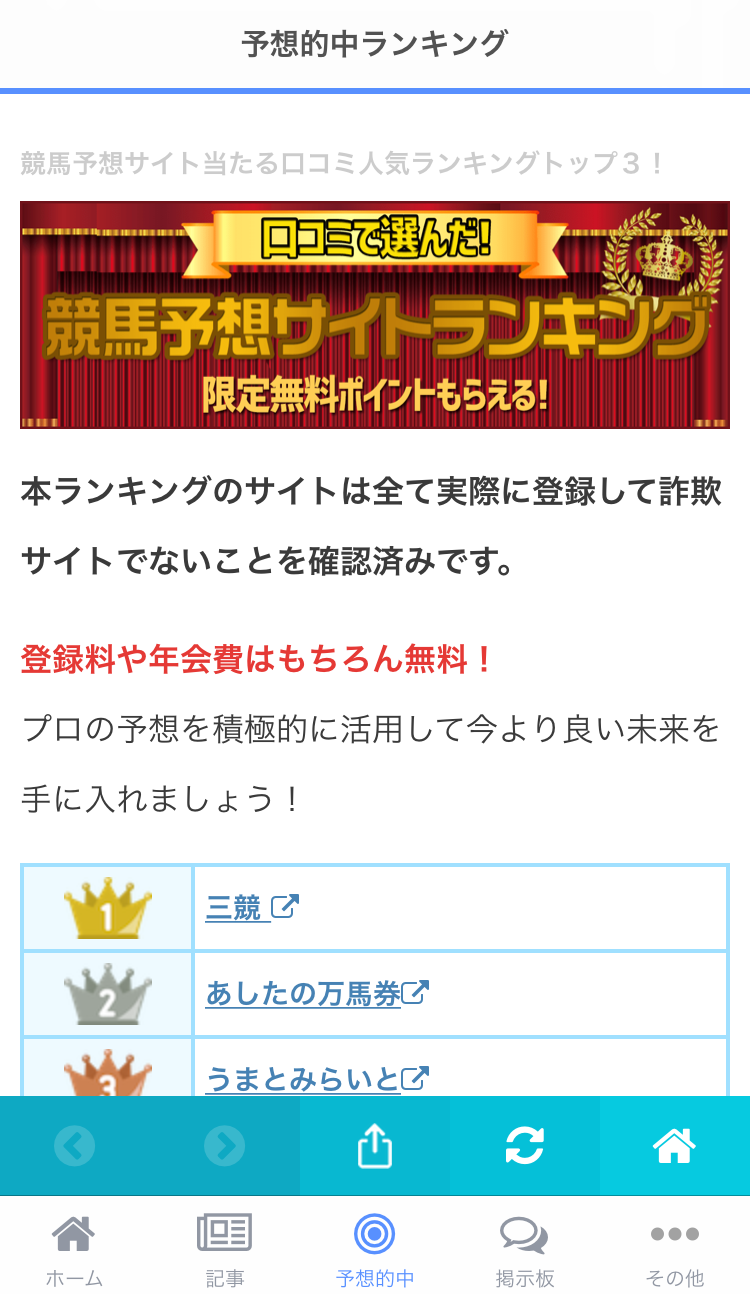Switch to the 記事 tab

(224, 1248)
